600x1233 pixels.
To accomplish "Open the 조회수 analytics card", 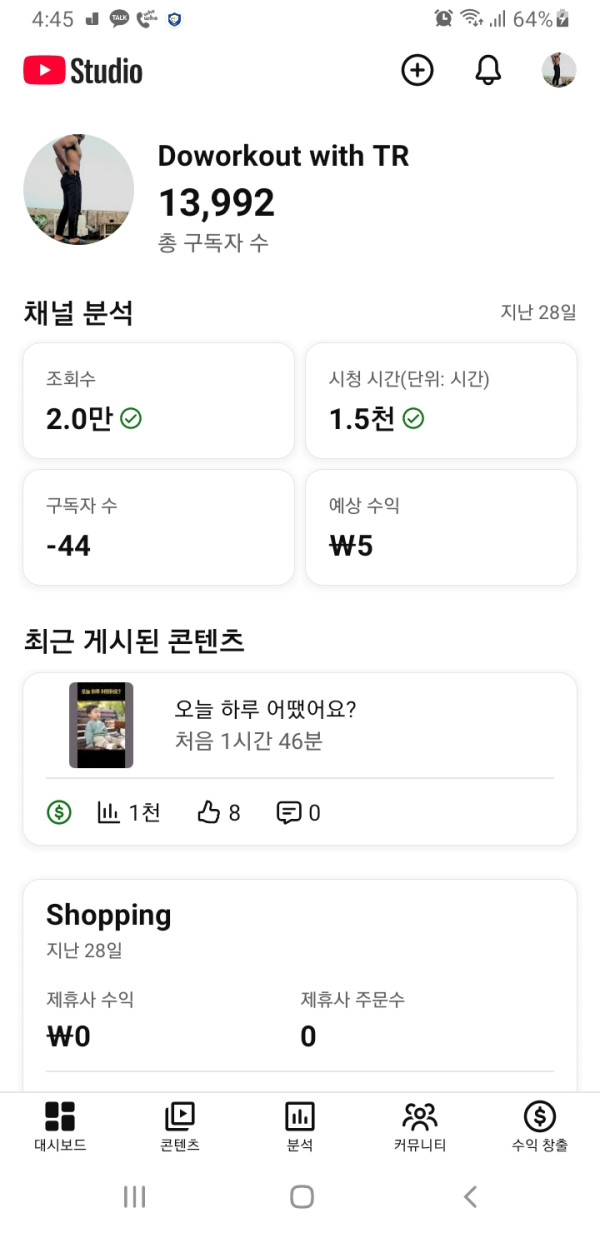I will (158, 400).
